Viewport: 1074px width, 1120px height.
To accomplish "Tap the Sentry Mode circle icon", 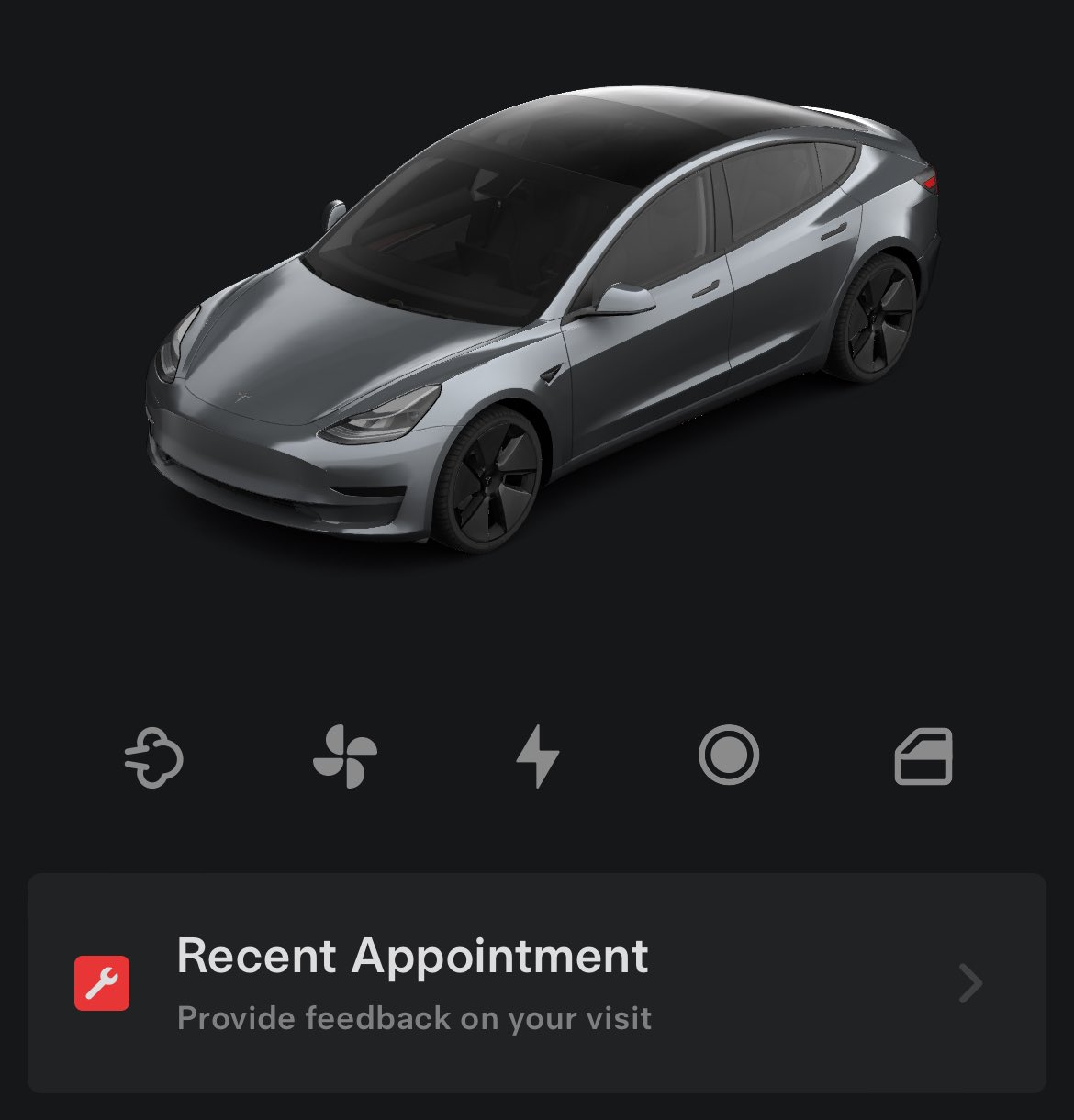I will pos(729,756).
